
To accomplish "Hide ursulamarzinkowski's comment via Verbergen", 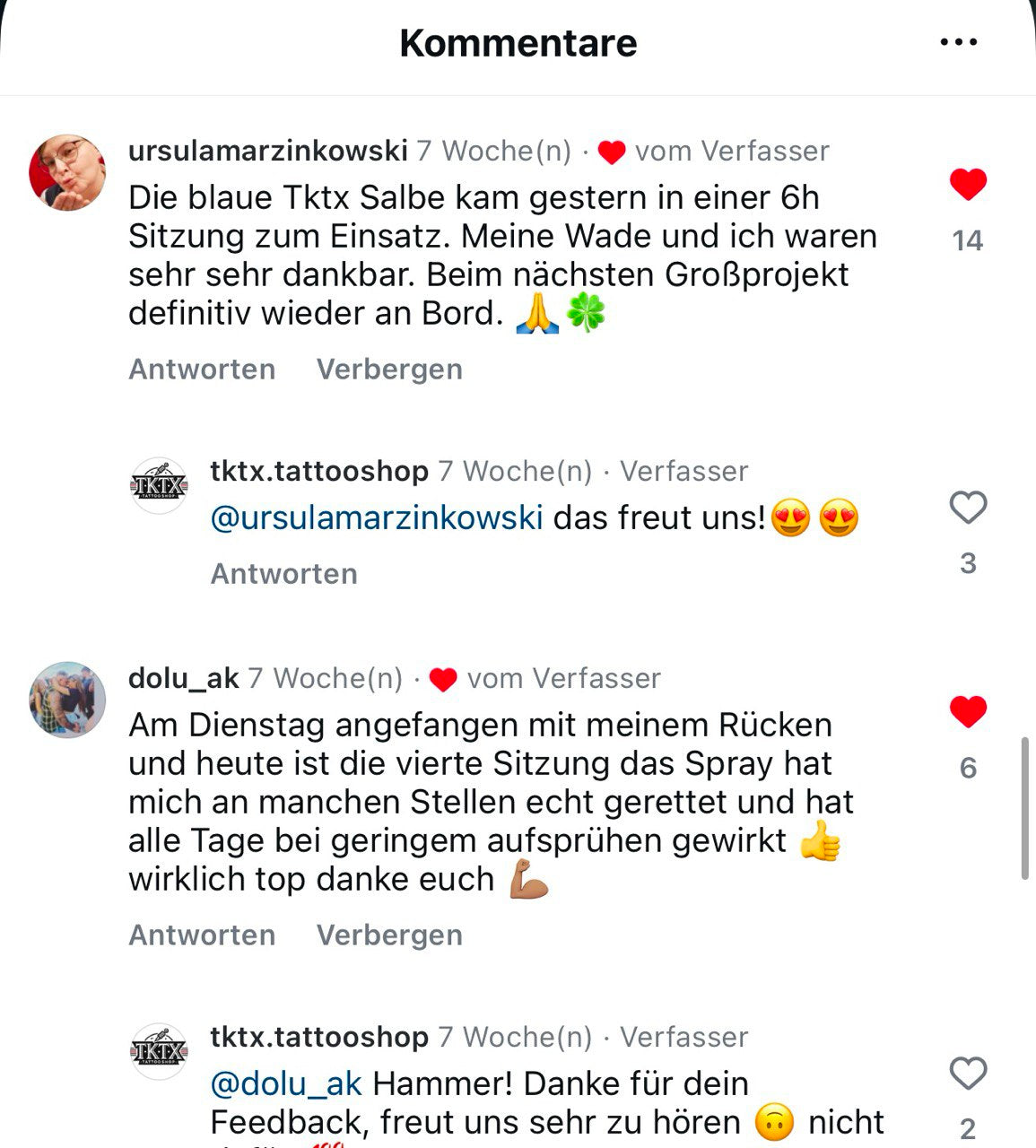I will click(x=389, y=369).
